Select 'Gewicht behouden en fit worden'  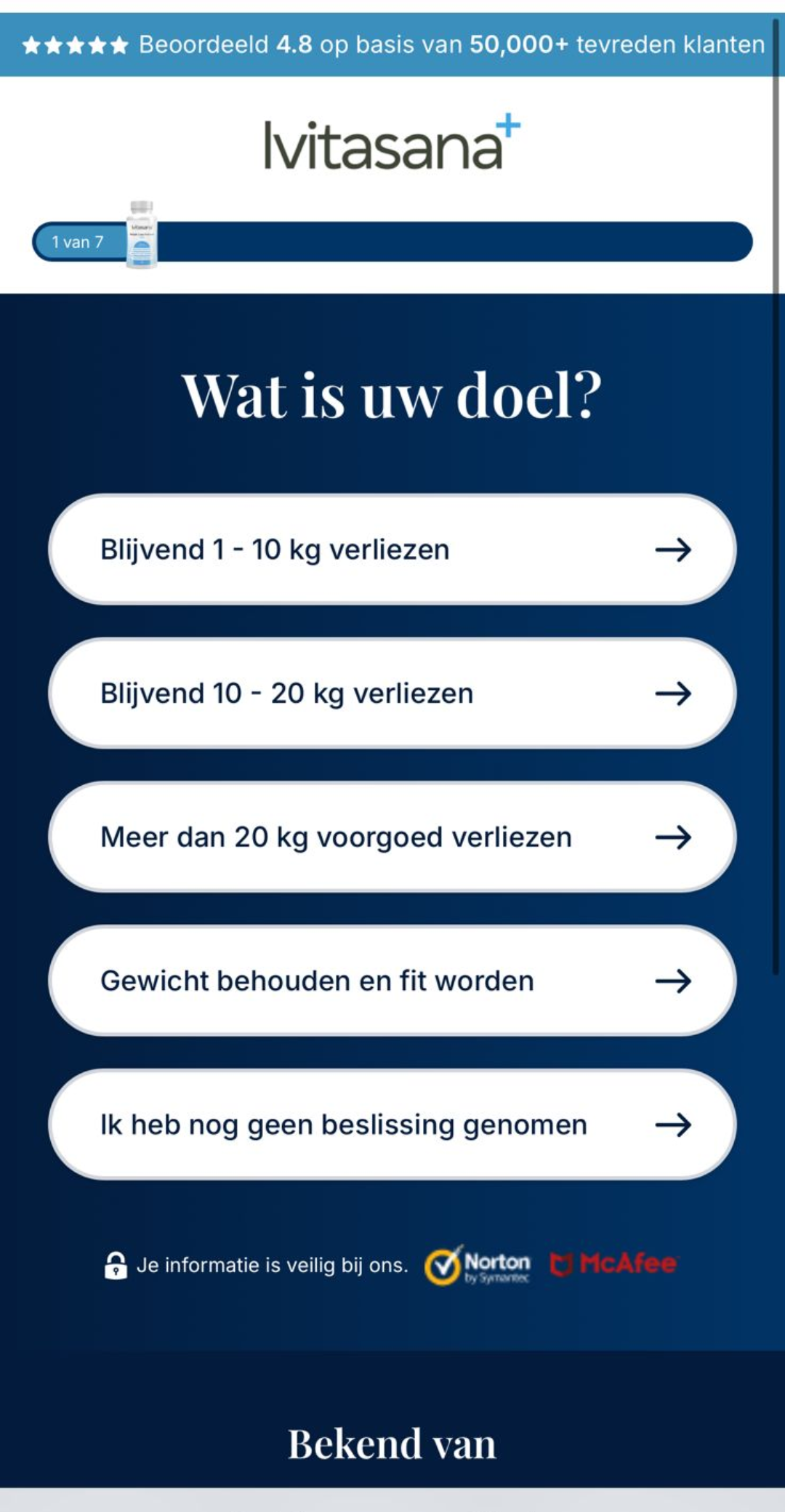[x=392, y=981]
